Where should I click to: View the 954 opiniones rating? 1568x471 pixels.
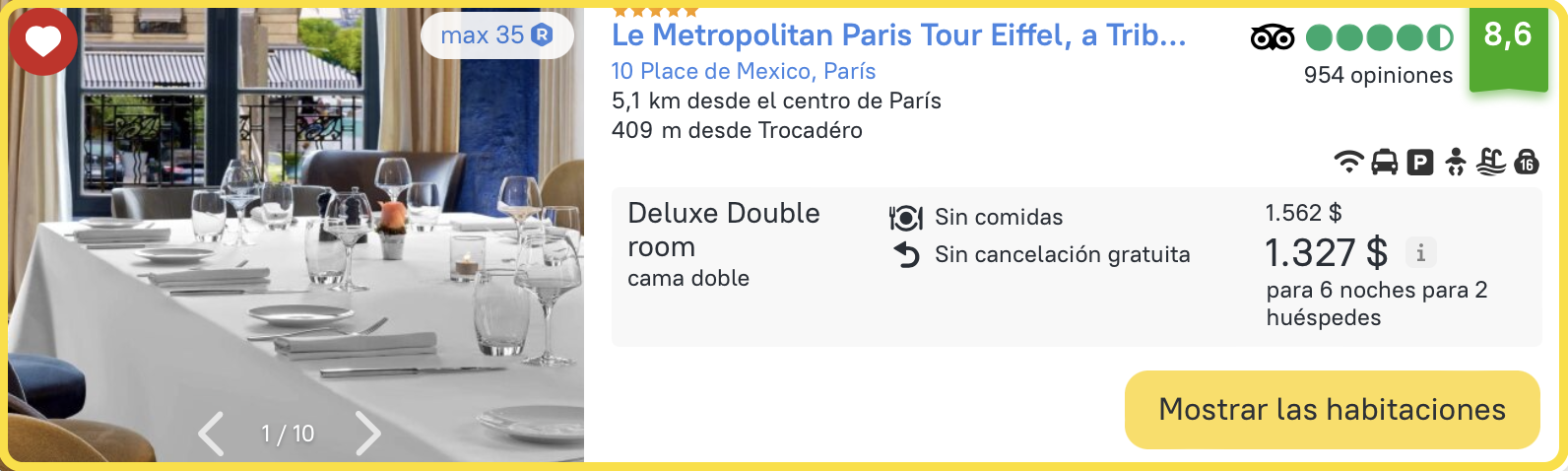1377,75
